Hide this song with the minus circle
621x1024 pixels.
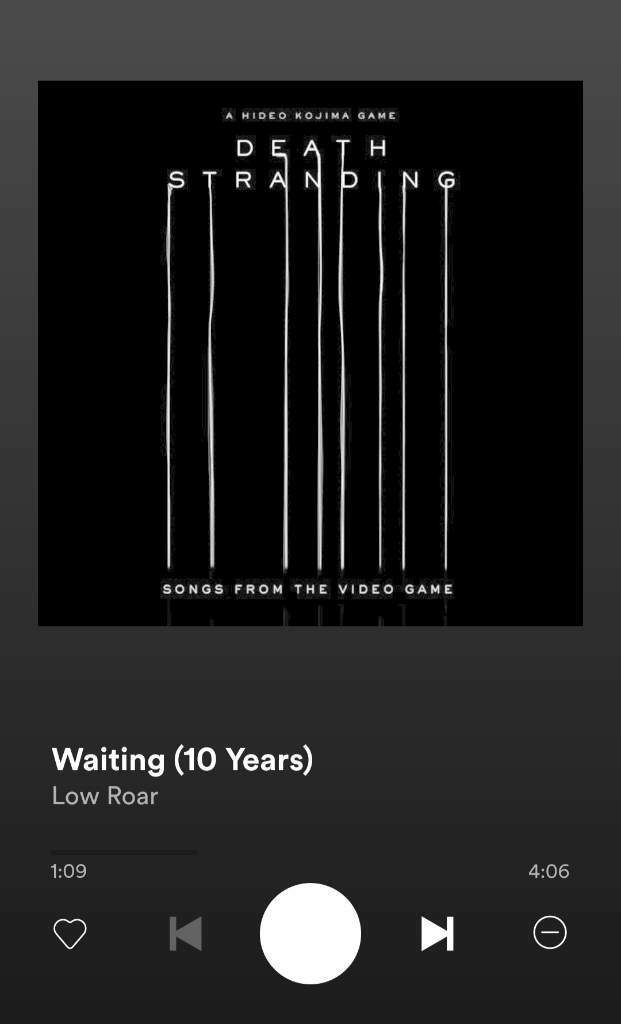click(x=550, y=933)
